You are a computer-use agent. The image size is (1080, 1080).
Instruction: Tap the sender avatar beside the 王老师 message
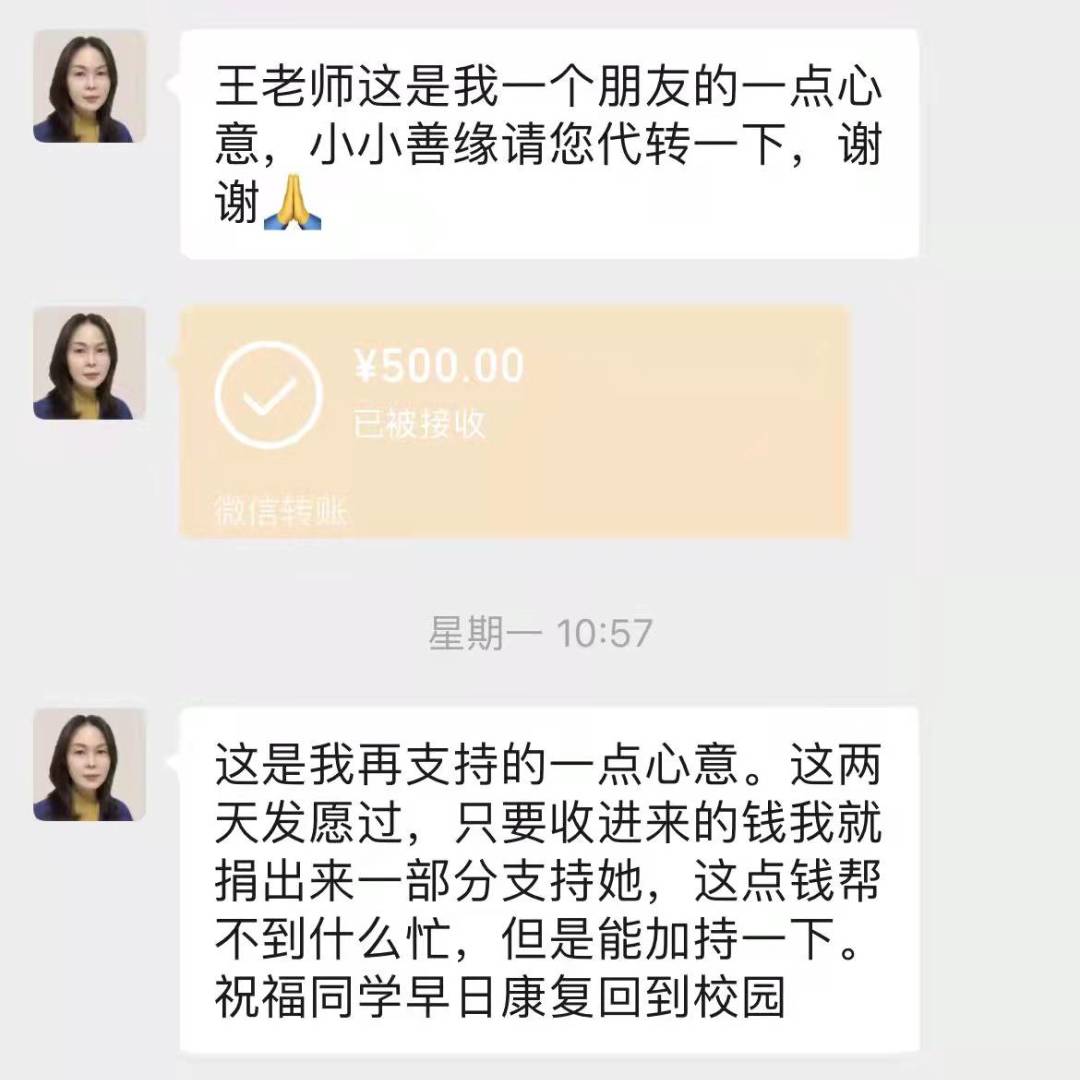pos(90,86)
